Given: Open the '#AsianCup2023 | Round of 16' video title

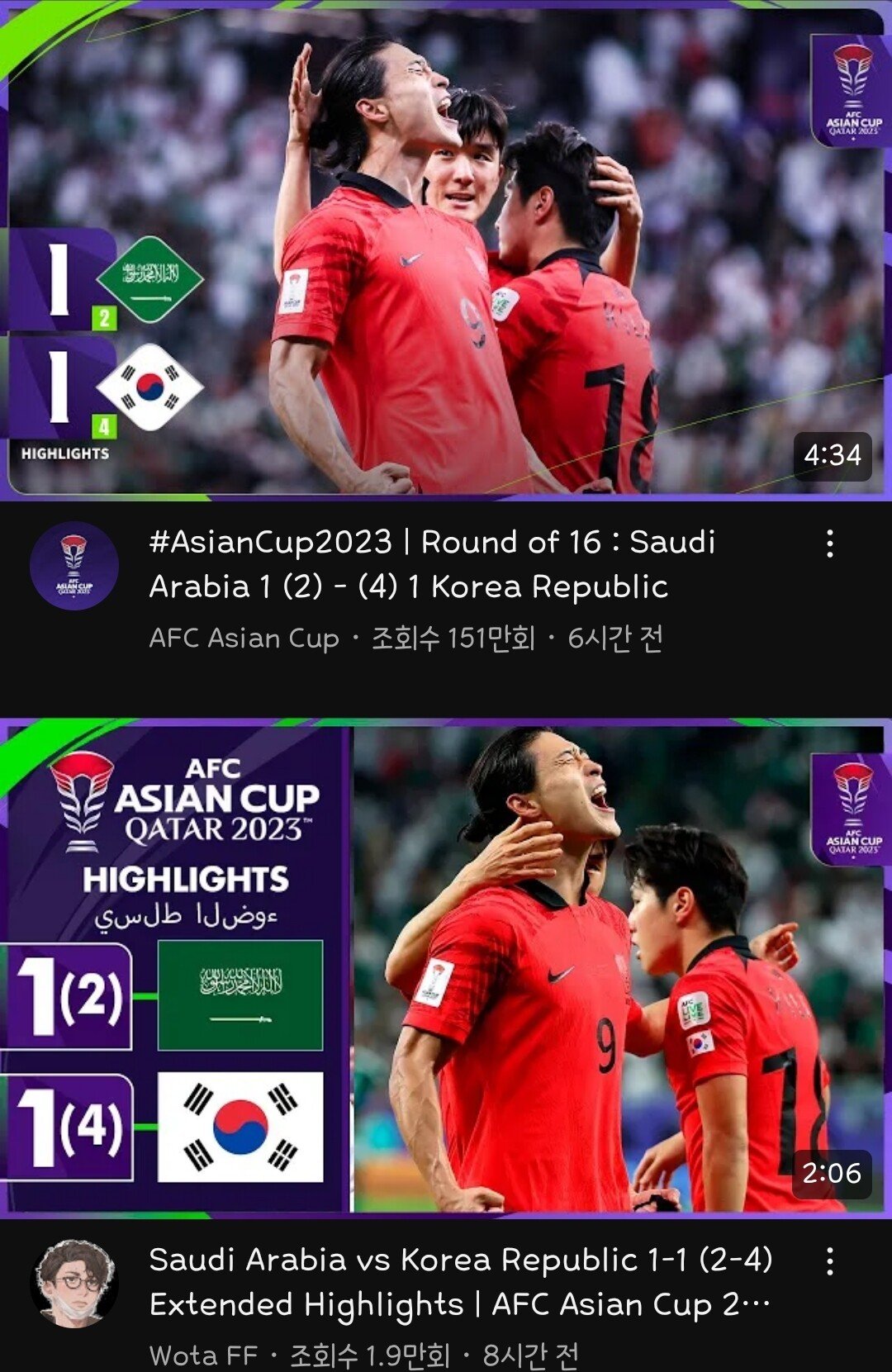Looking at the screenshot, I should click(431, 564).
